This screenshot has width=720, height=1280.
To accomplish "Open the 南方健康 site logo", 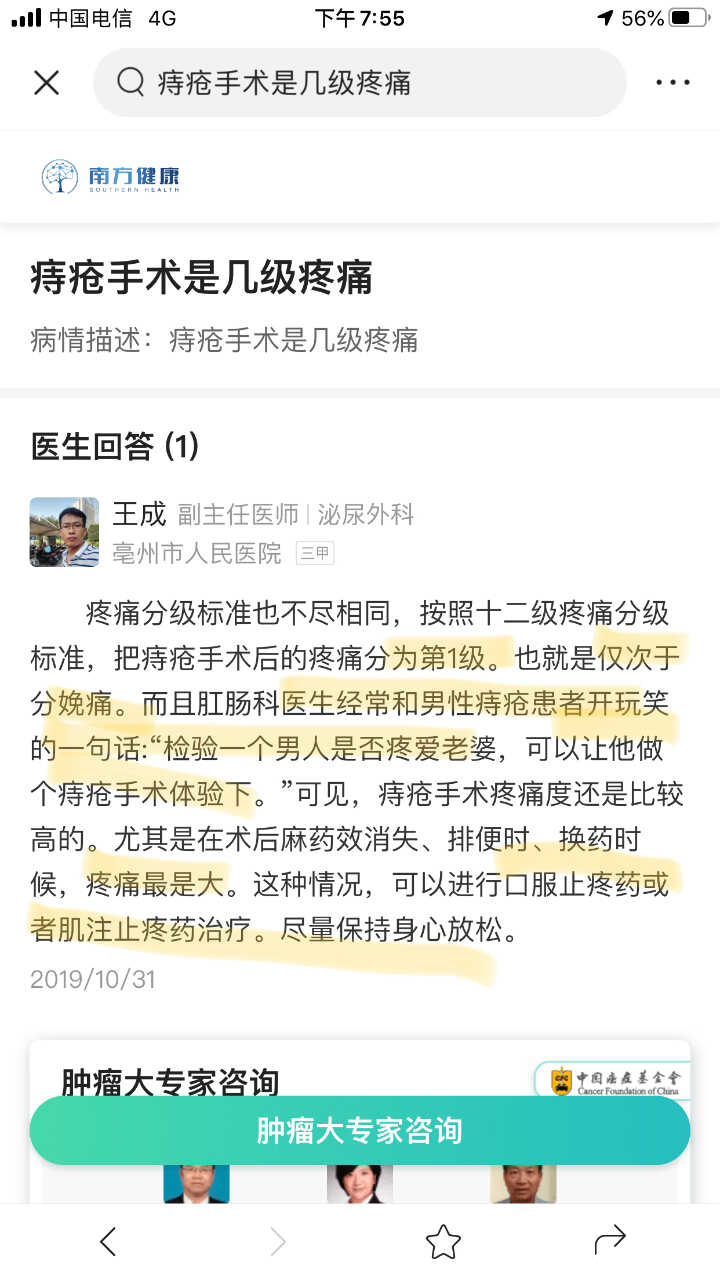I will 110,177.
